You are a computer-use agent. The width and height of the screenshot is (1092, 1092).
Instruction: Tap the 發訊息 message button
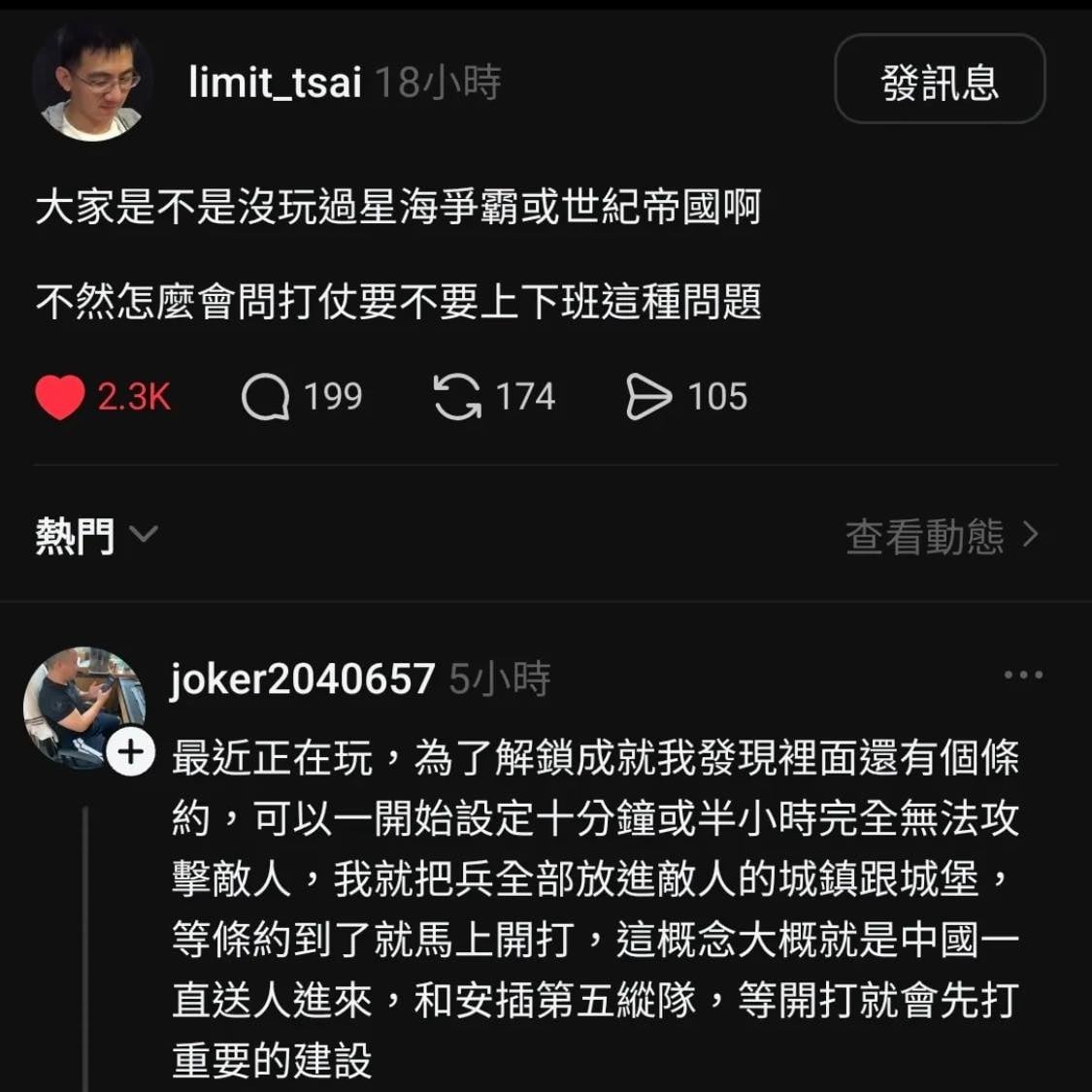pyautogui.click(x=940, y=80)
